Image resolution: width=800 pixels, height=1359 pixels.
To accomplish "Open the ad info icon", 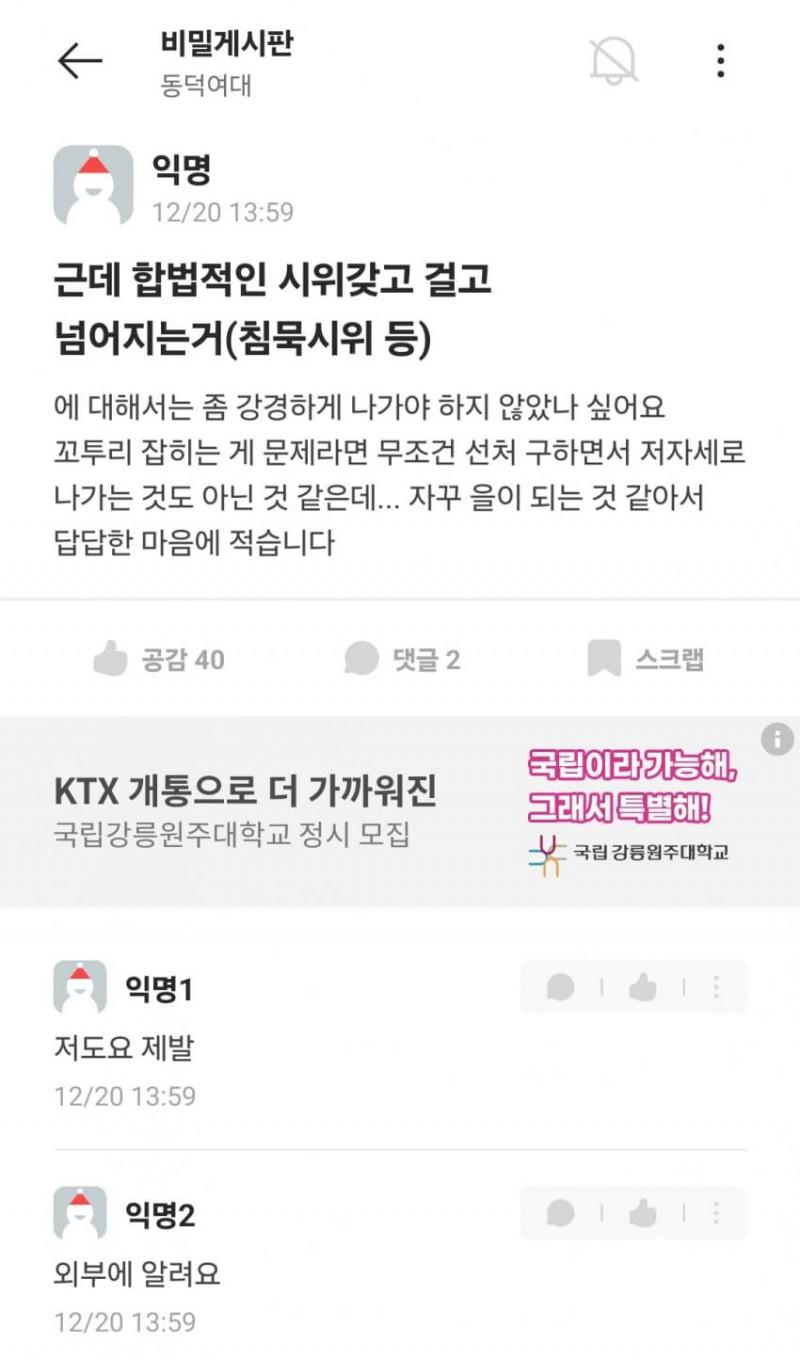I will pos(776,740).
